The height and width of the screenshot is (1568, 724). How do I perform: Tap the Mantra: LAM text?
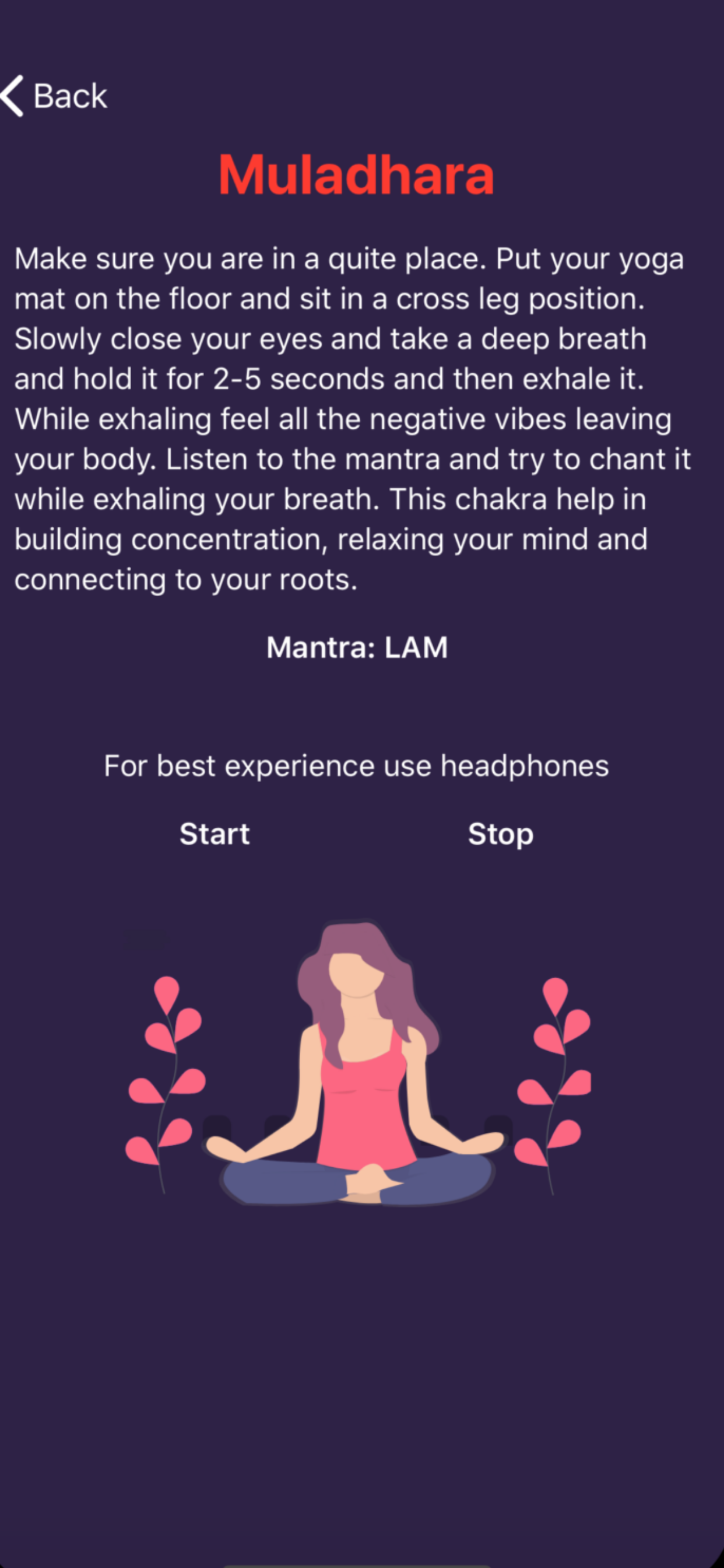click(359, 647)
